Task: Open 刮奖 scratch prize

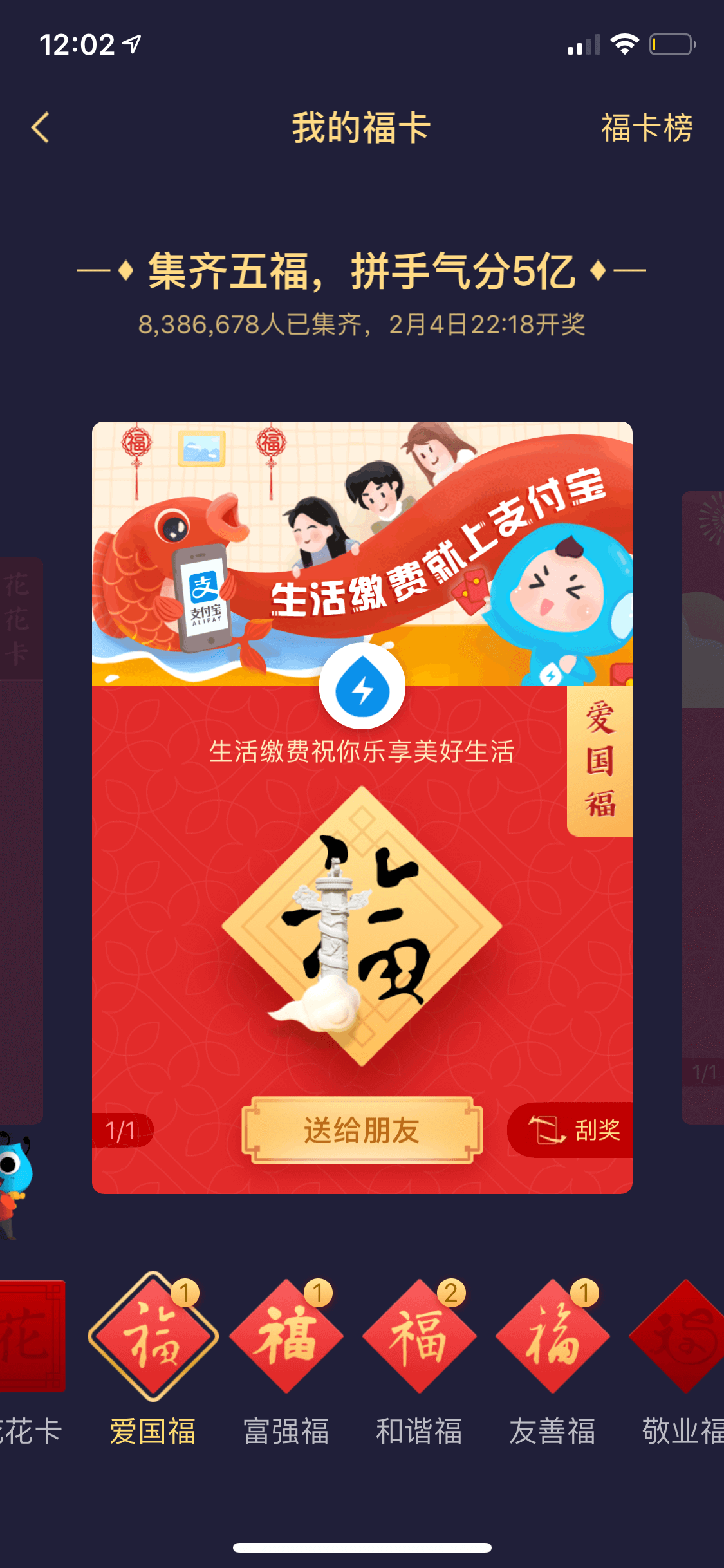Action: click(570, 1130)
